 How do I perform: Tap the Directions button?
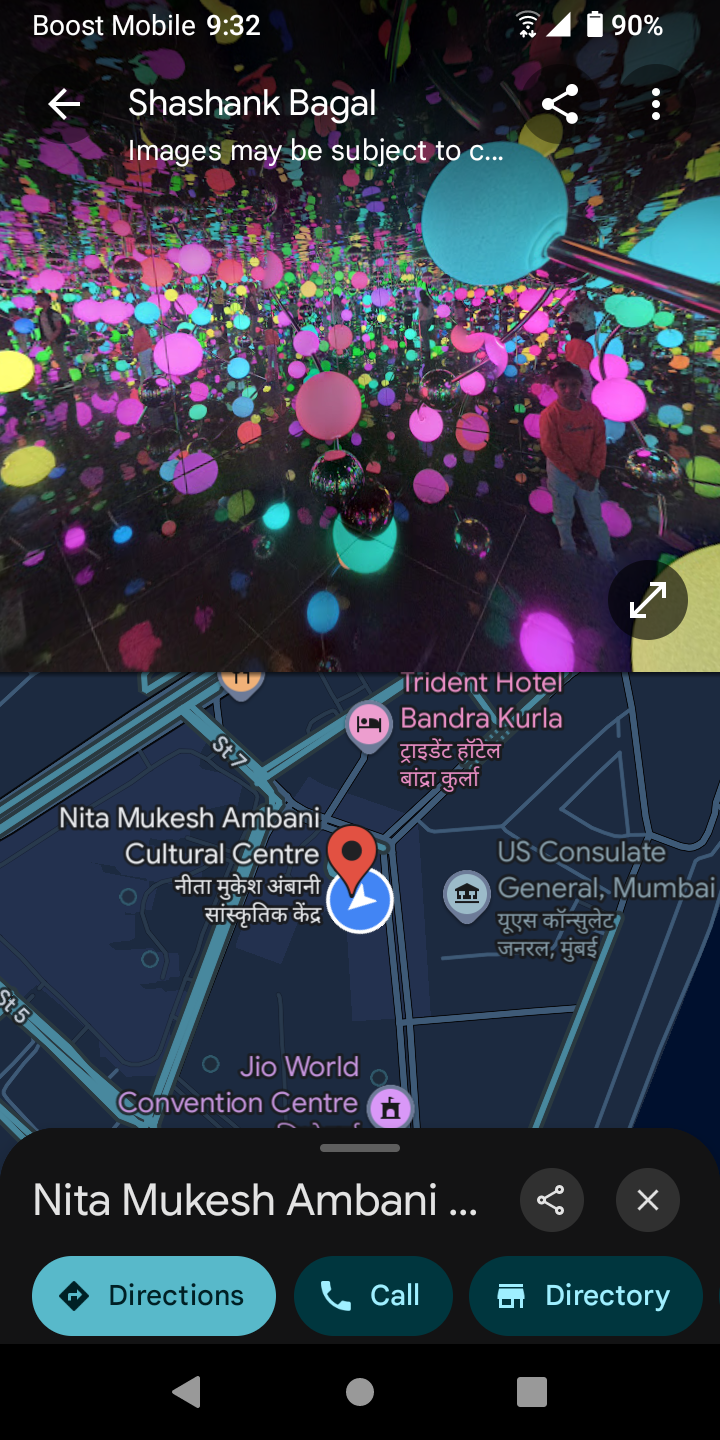click(x=154, y=1296)
